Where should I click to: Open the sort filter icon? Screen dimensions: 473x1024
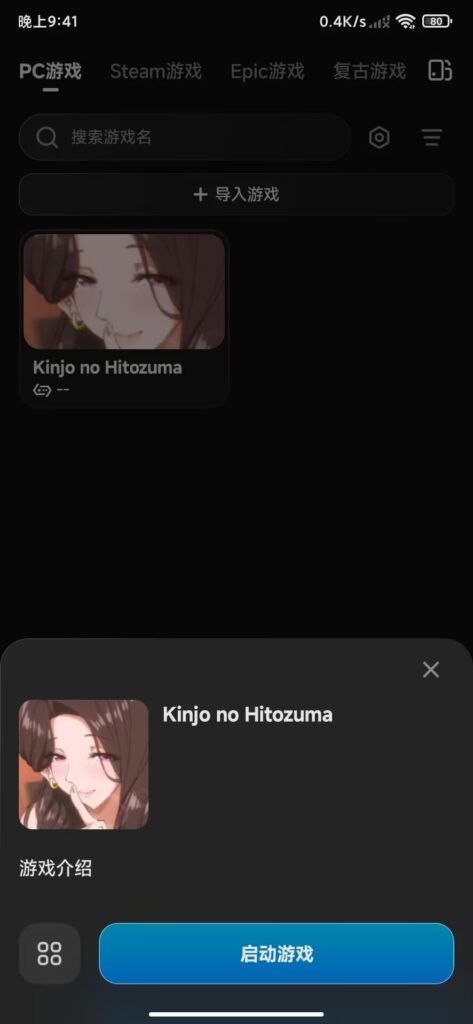(431, 138)
